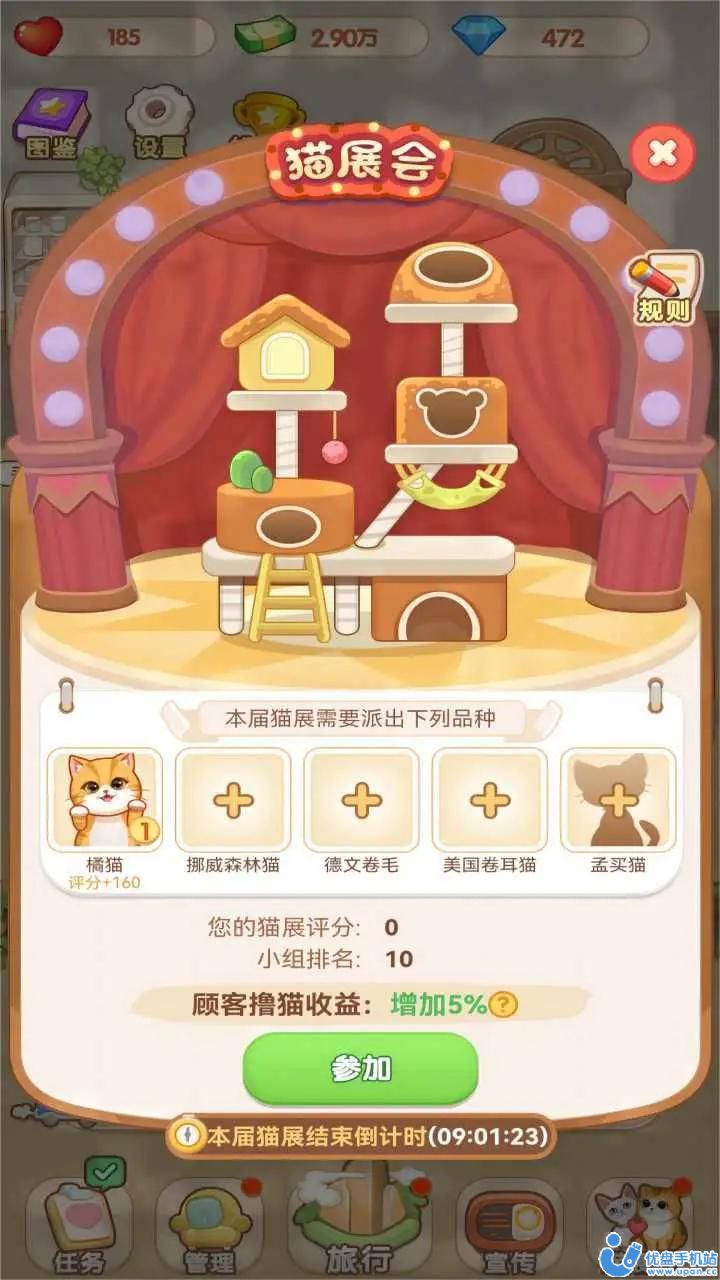Add a cat to 挪威森林猫 slot
The height and width of the screenshot is (1280, 720).
click(233, 800)
